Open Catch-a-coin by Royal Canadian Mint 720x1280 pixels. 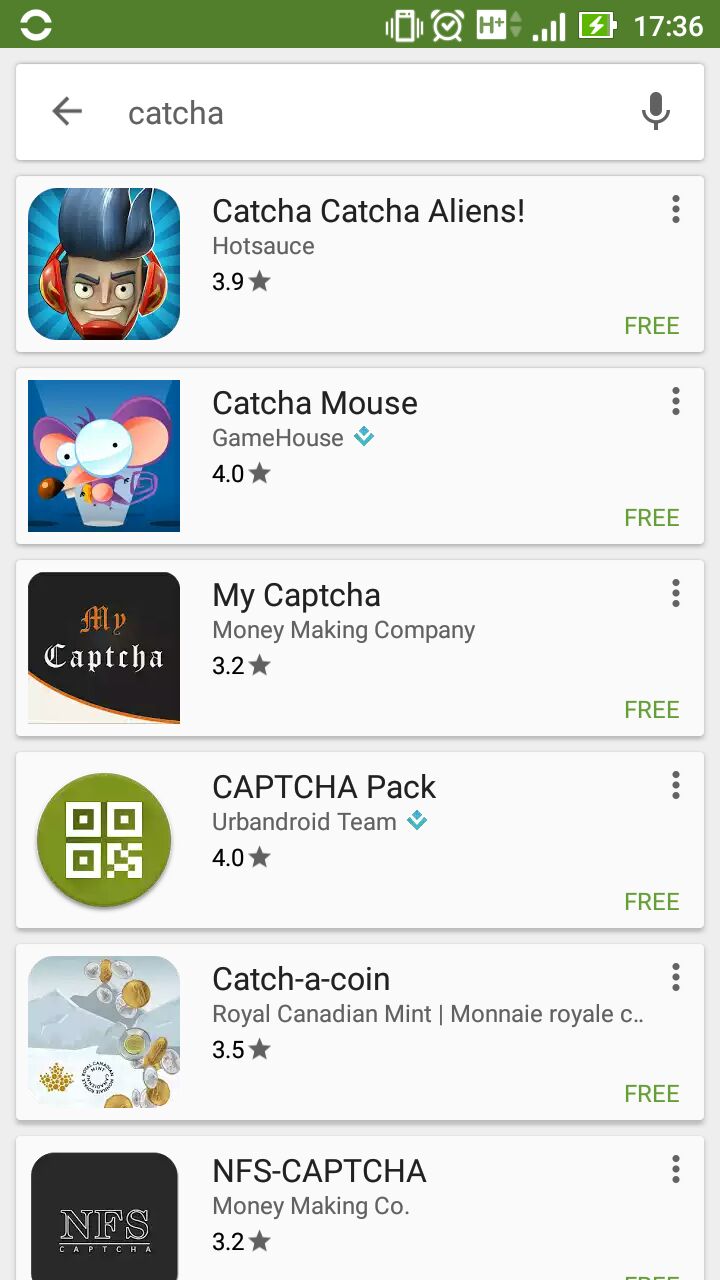pyautogui.click(x=301, y=980)
